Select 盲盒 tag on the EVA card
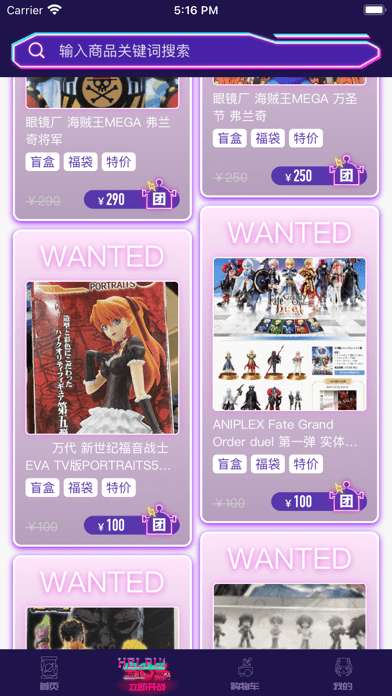392x696 pixels. point(42,488)
